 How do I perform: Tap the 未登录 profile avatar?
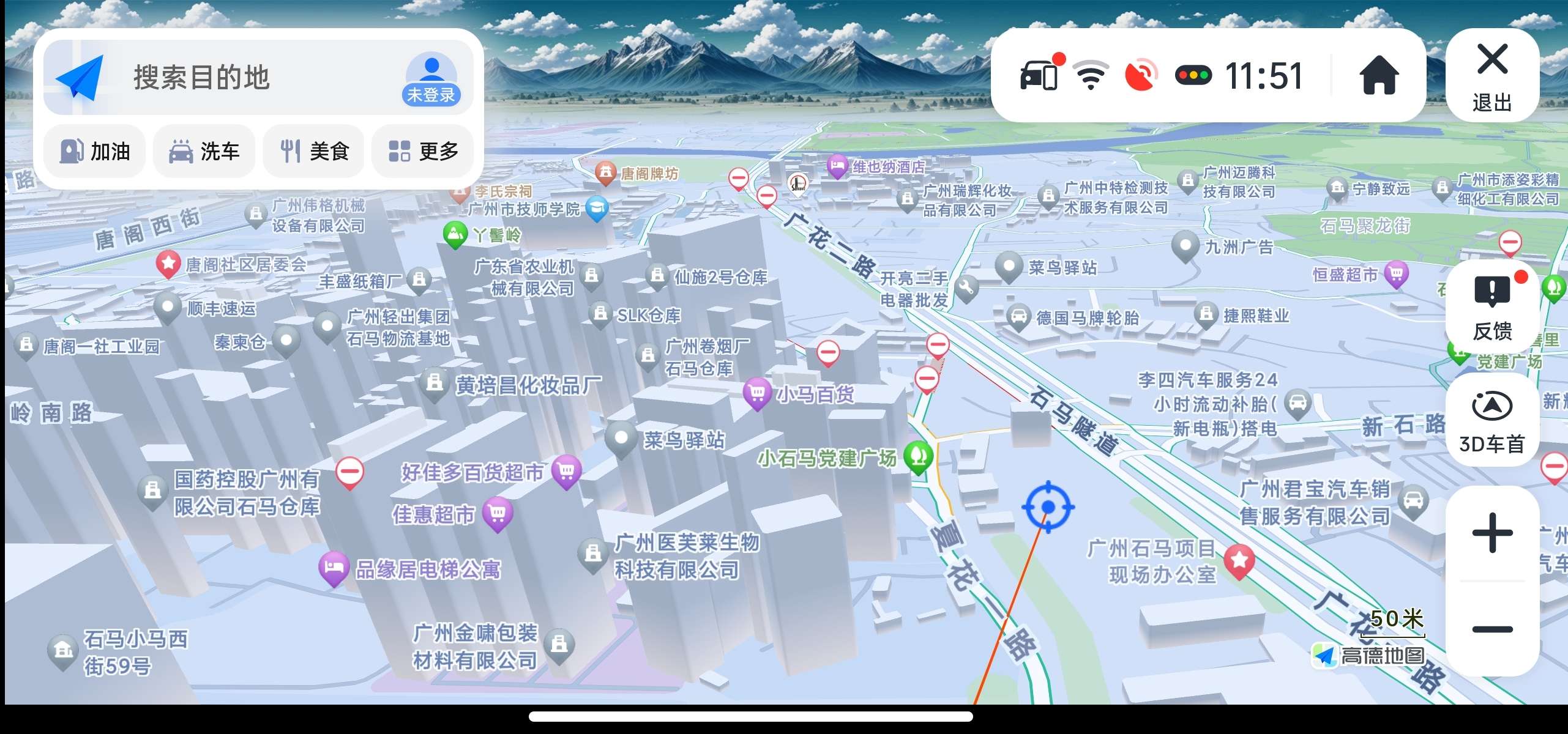431,78
